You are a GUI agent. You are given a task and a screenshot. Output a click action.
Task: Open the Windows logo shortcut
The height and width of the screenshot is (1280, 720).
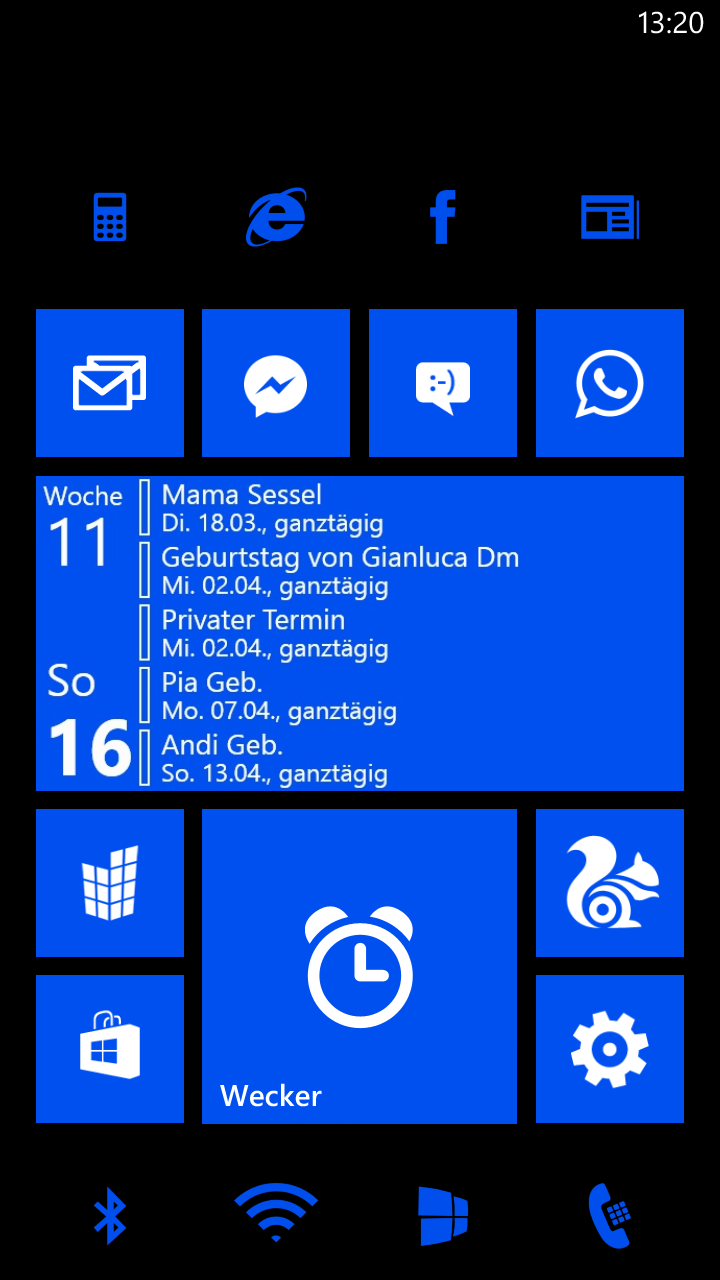pyautogui.click(x=443, y=1215)
